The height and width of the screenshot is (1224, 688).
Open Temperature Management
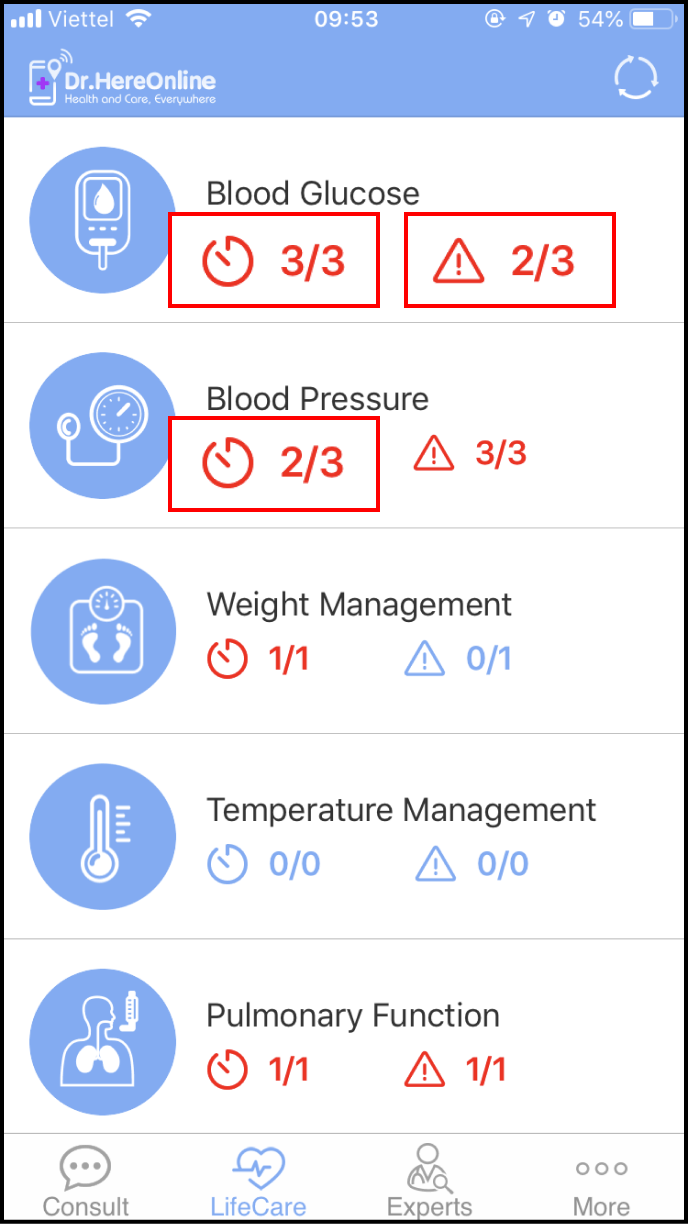pos(344,836)
